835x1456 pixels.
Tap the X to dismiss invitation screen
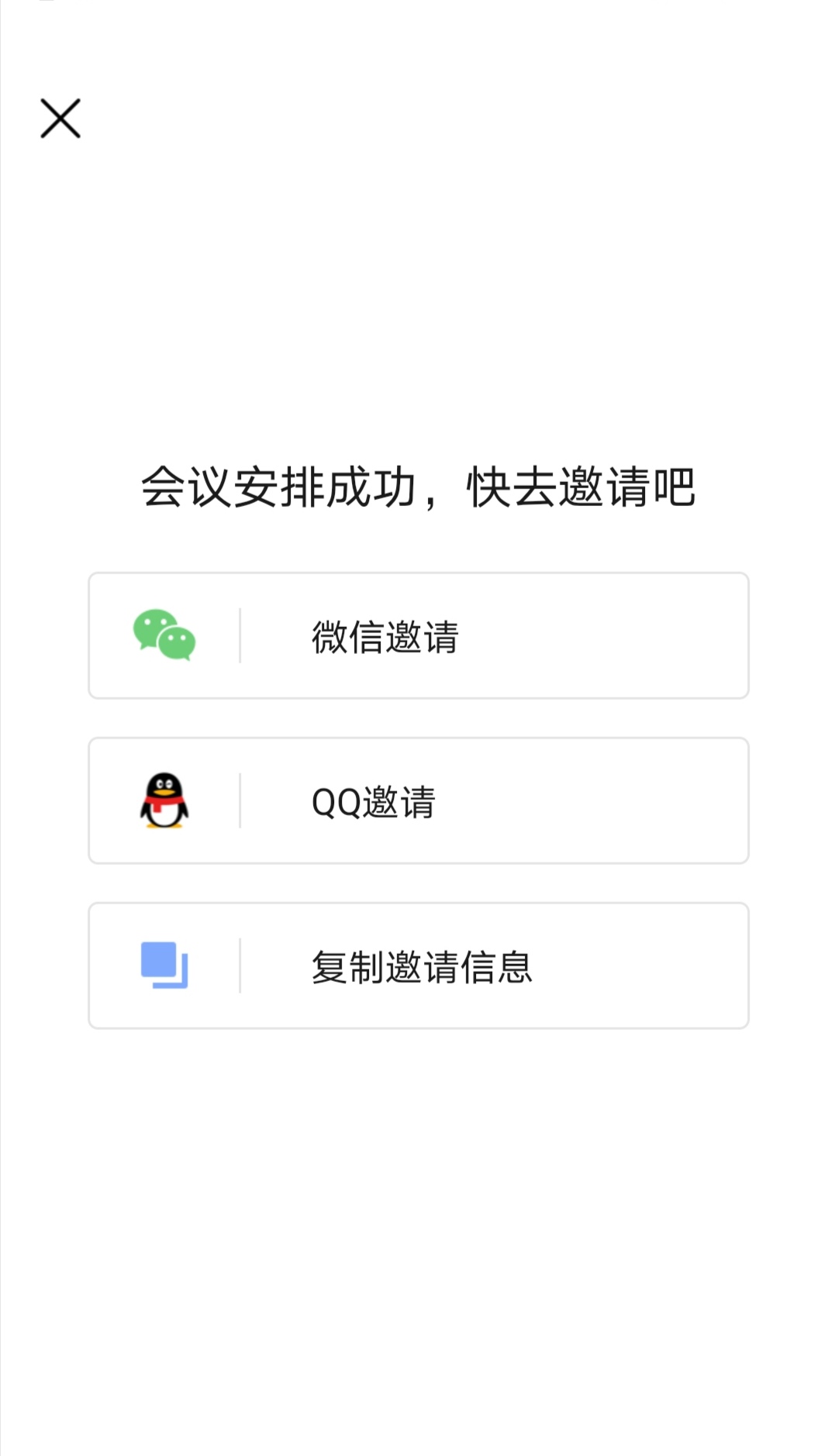pos(62,119)
